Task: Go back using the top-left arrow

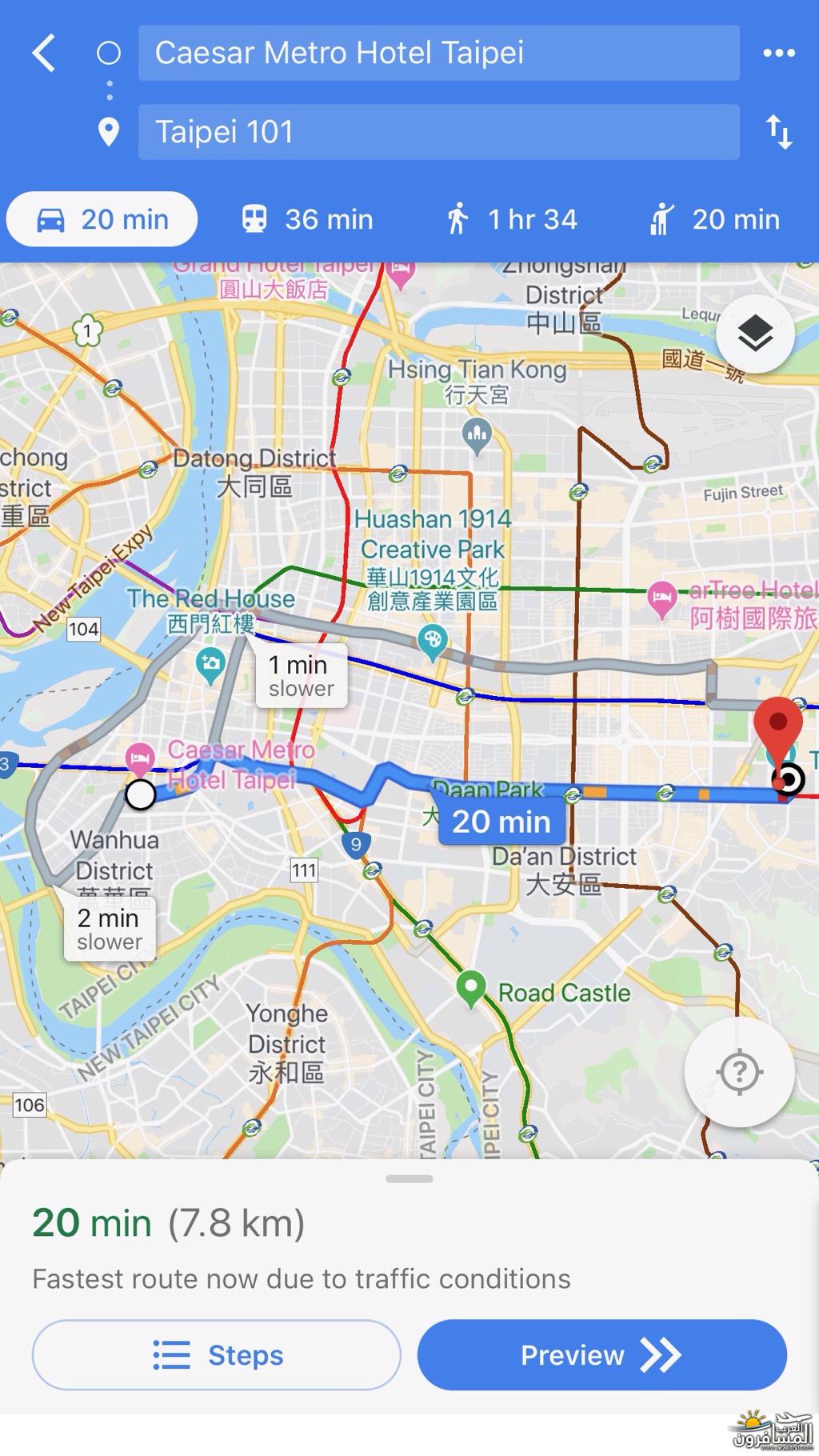Action: click(x=44, y=53)
